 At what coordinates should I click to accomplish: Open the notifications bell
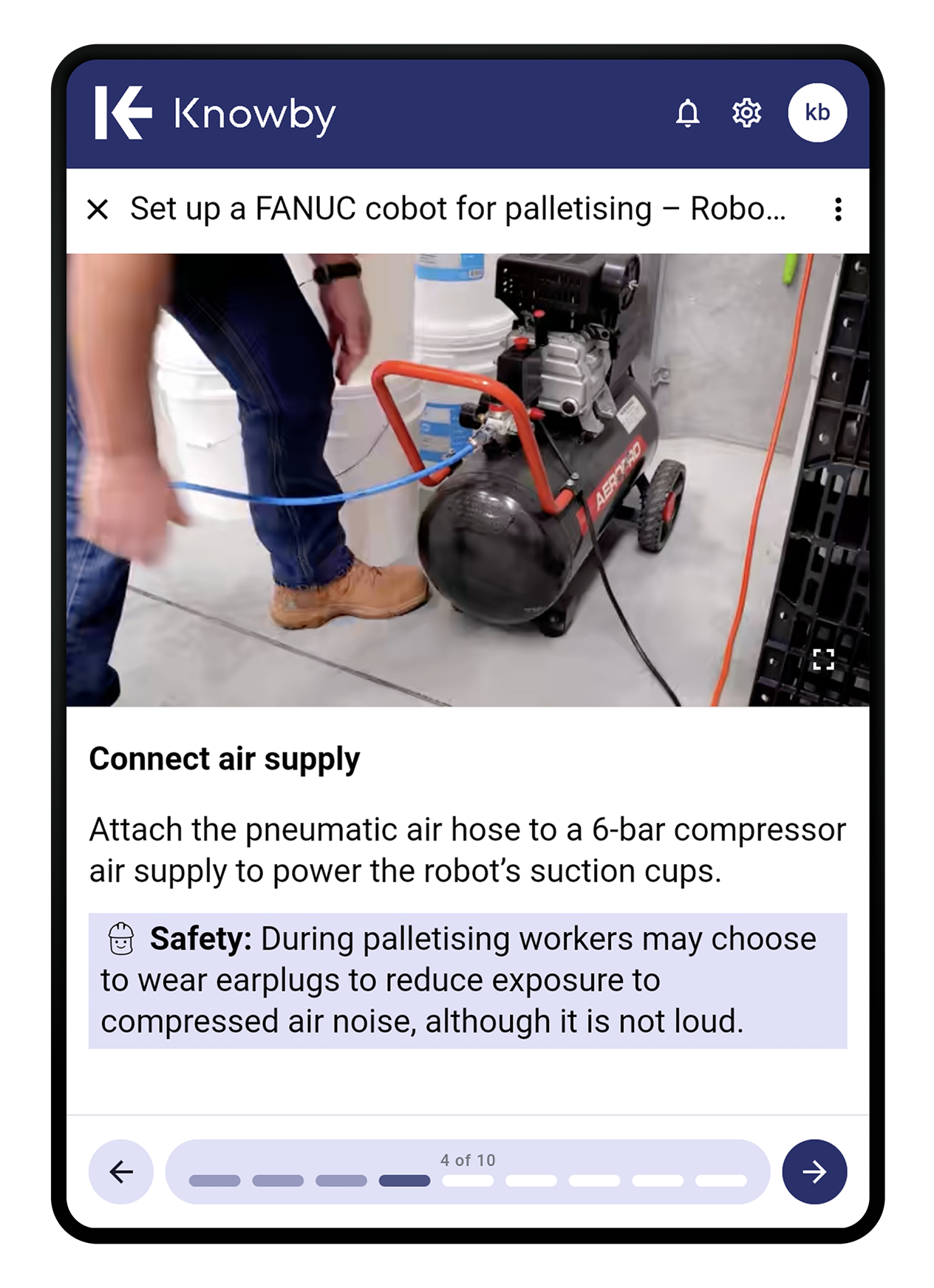coord(687,113)
